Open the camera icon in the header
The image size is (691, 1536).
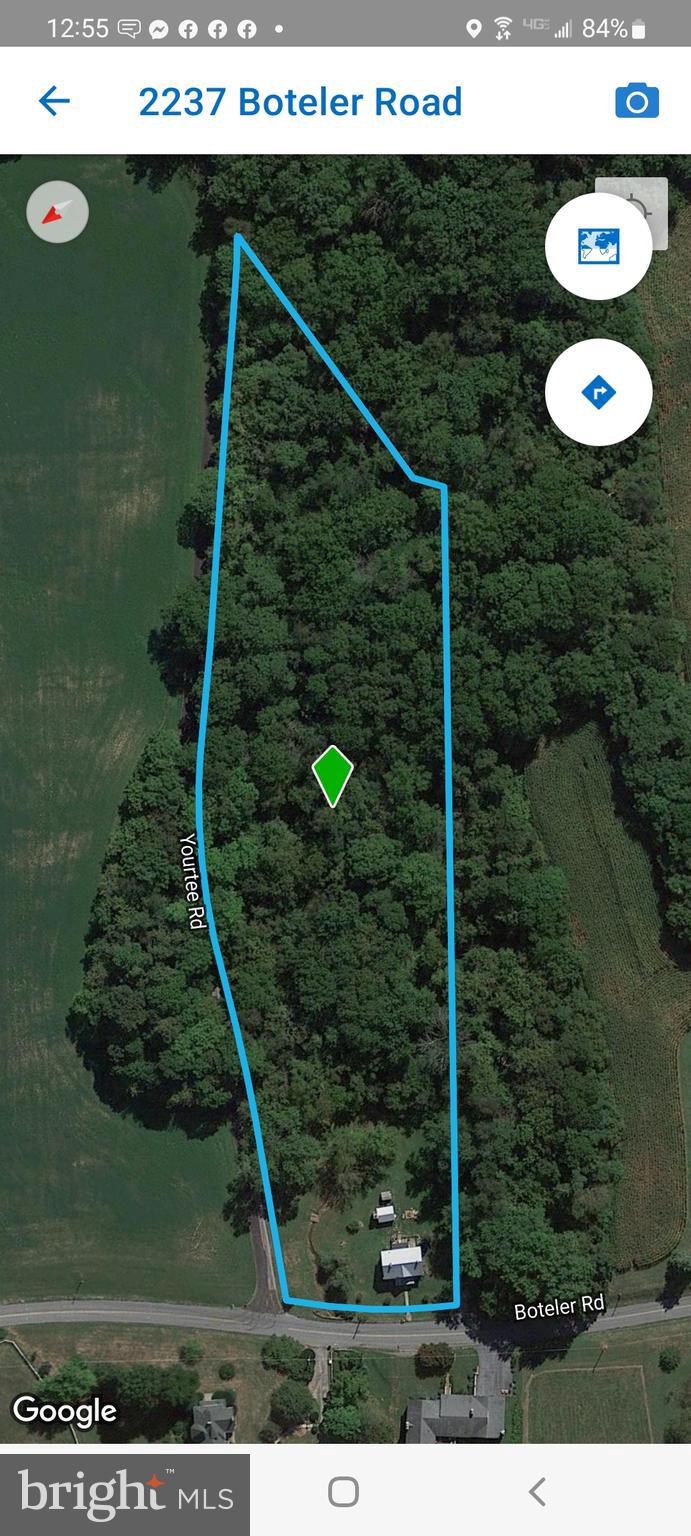[x=637, y=101]
